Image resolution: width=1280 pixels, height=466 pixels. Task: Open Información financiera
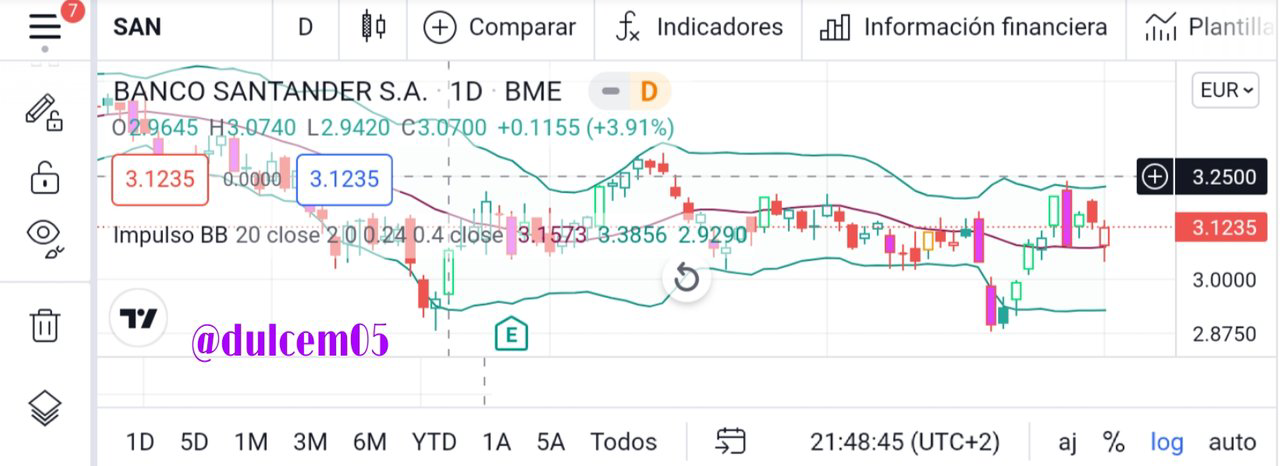pyautogui.click(x=963, y=27)
